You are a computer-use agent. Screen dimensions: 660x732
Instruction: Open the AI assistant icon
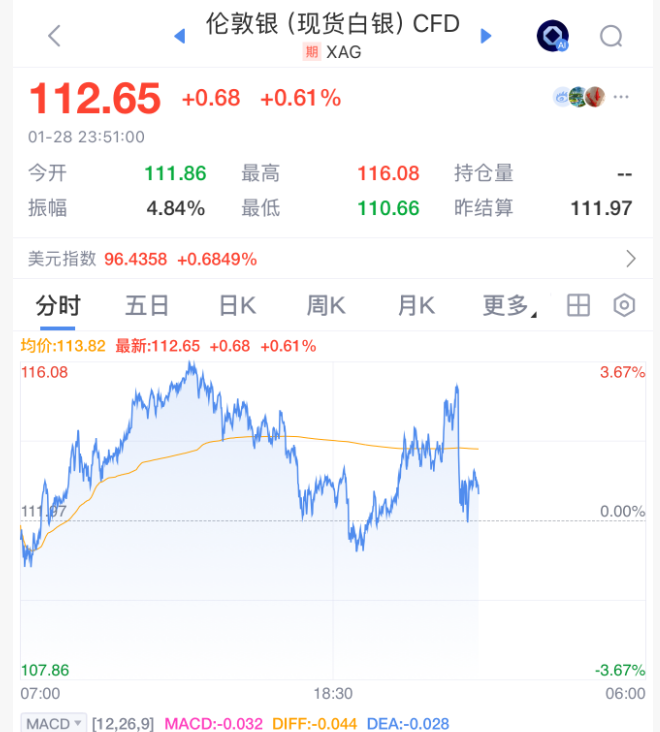(552, 37)
